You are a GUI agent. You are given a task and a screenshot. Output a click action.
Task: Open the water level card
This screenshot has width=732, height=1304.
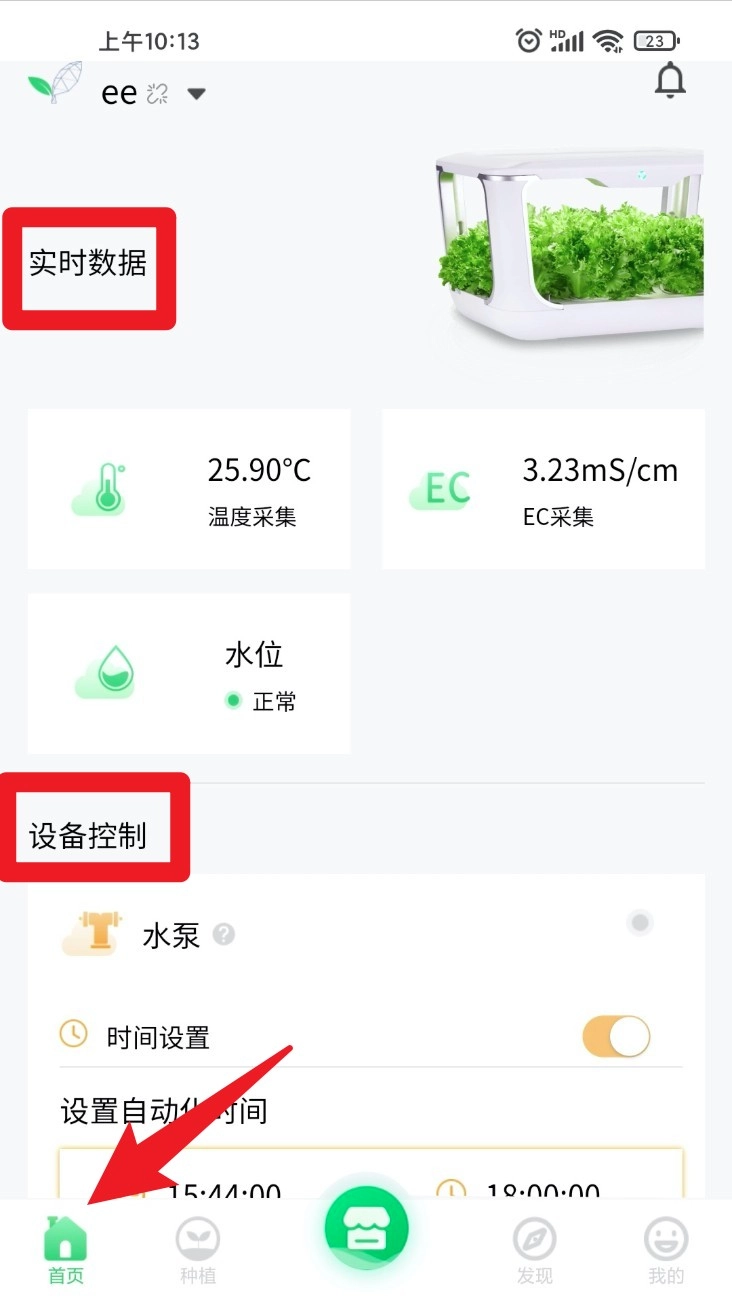point(189,673)
